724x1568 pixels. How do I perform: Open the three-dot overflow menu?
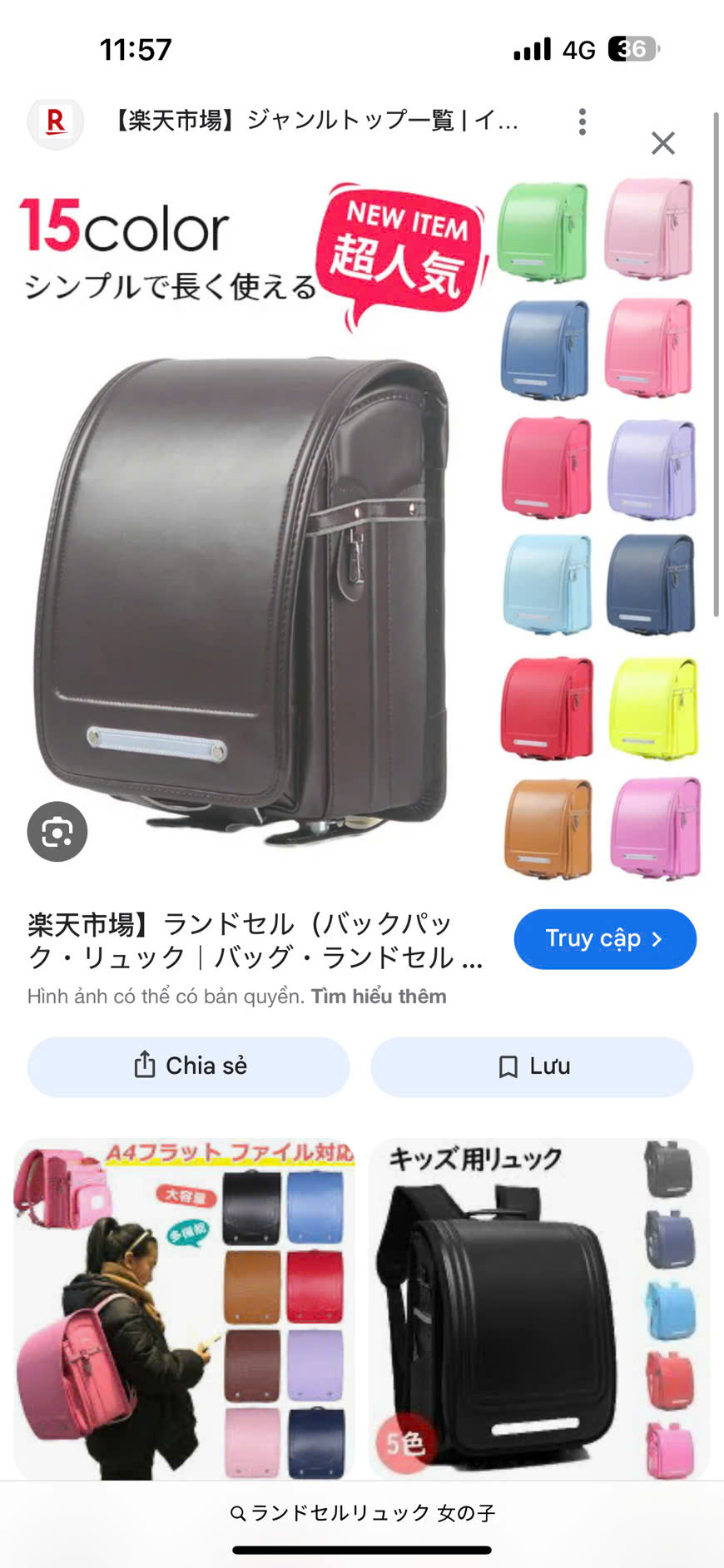pyautogui.click(x=583, y=121)
